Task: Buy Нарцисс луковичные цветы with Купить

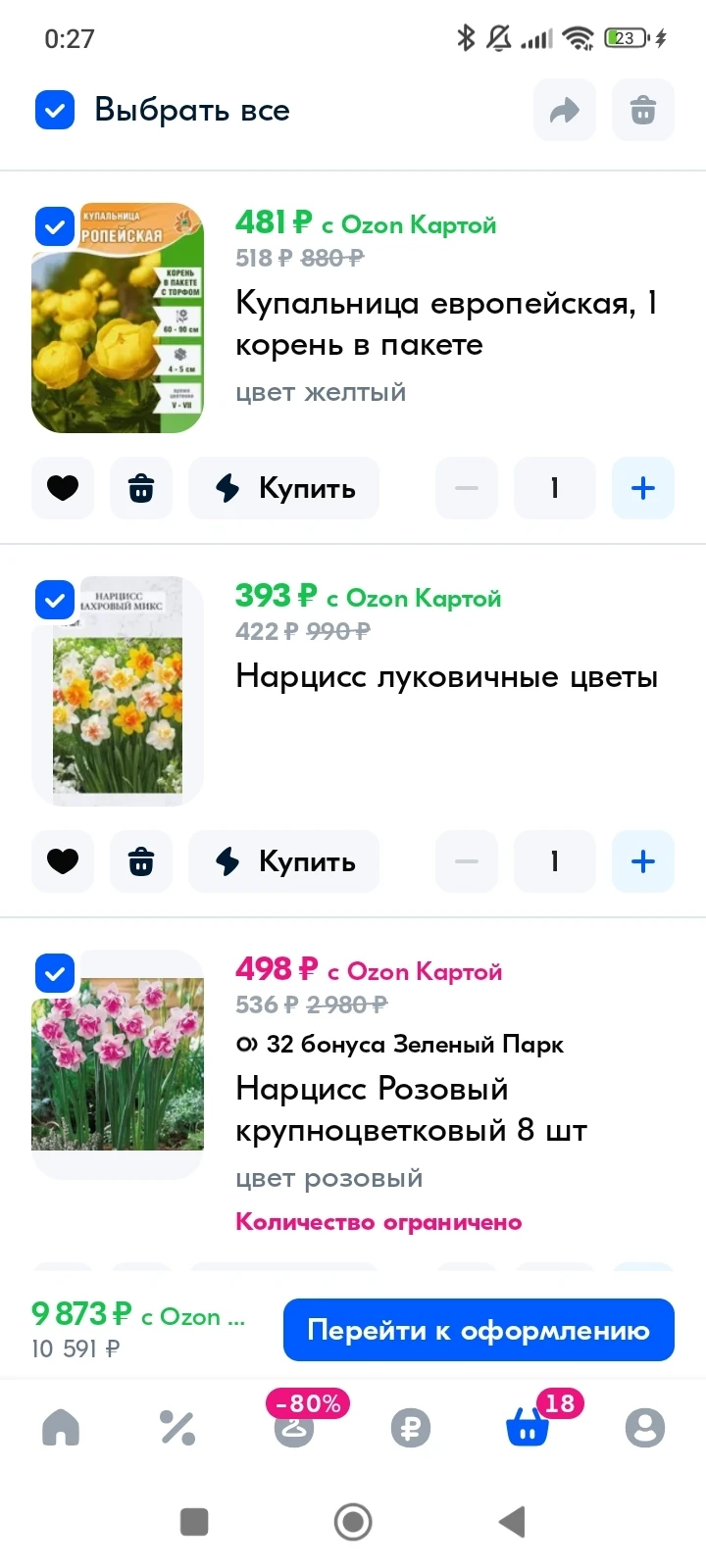Action: pos(283,861)
